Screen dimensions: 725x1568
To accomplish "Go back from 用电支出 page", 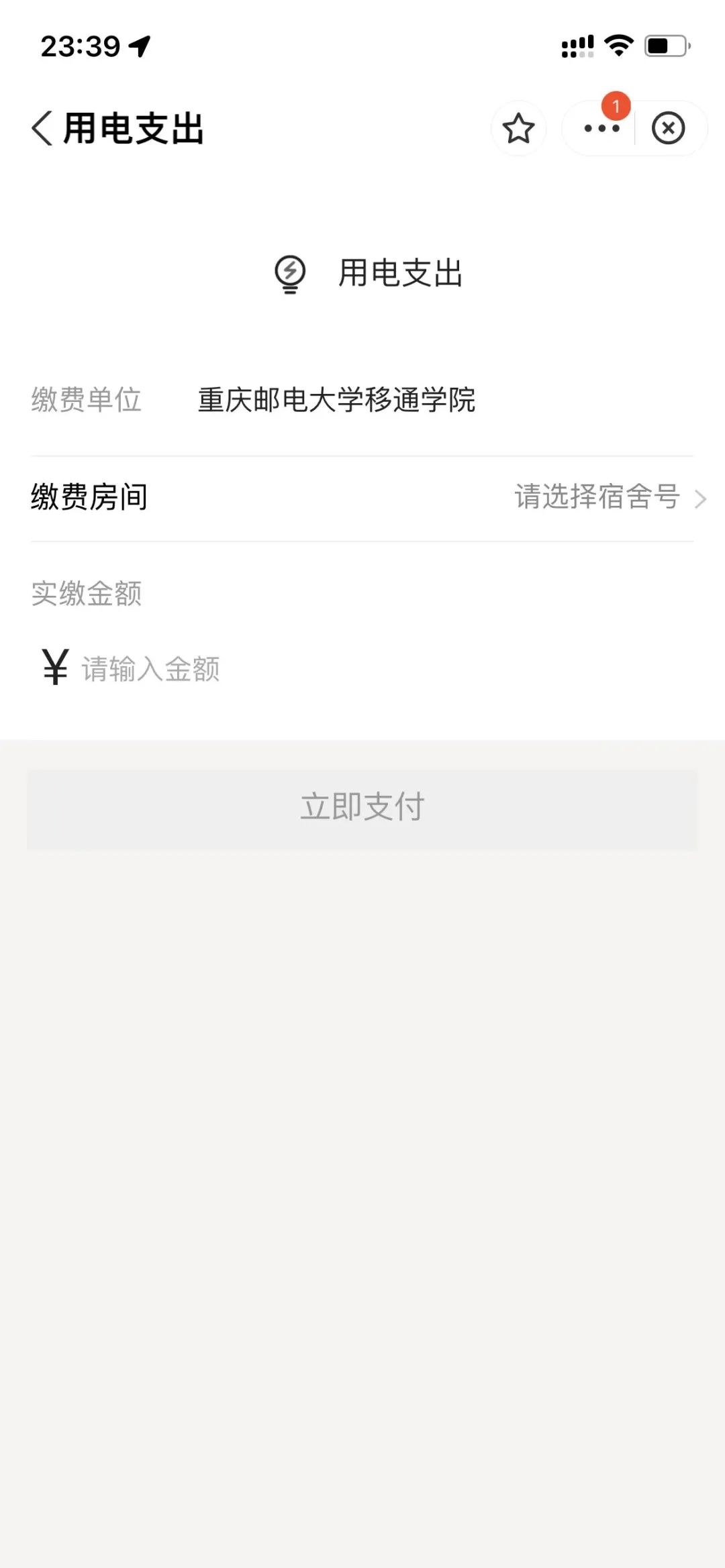I will point(42,128).
